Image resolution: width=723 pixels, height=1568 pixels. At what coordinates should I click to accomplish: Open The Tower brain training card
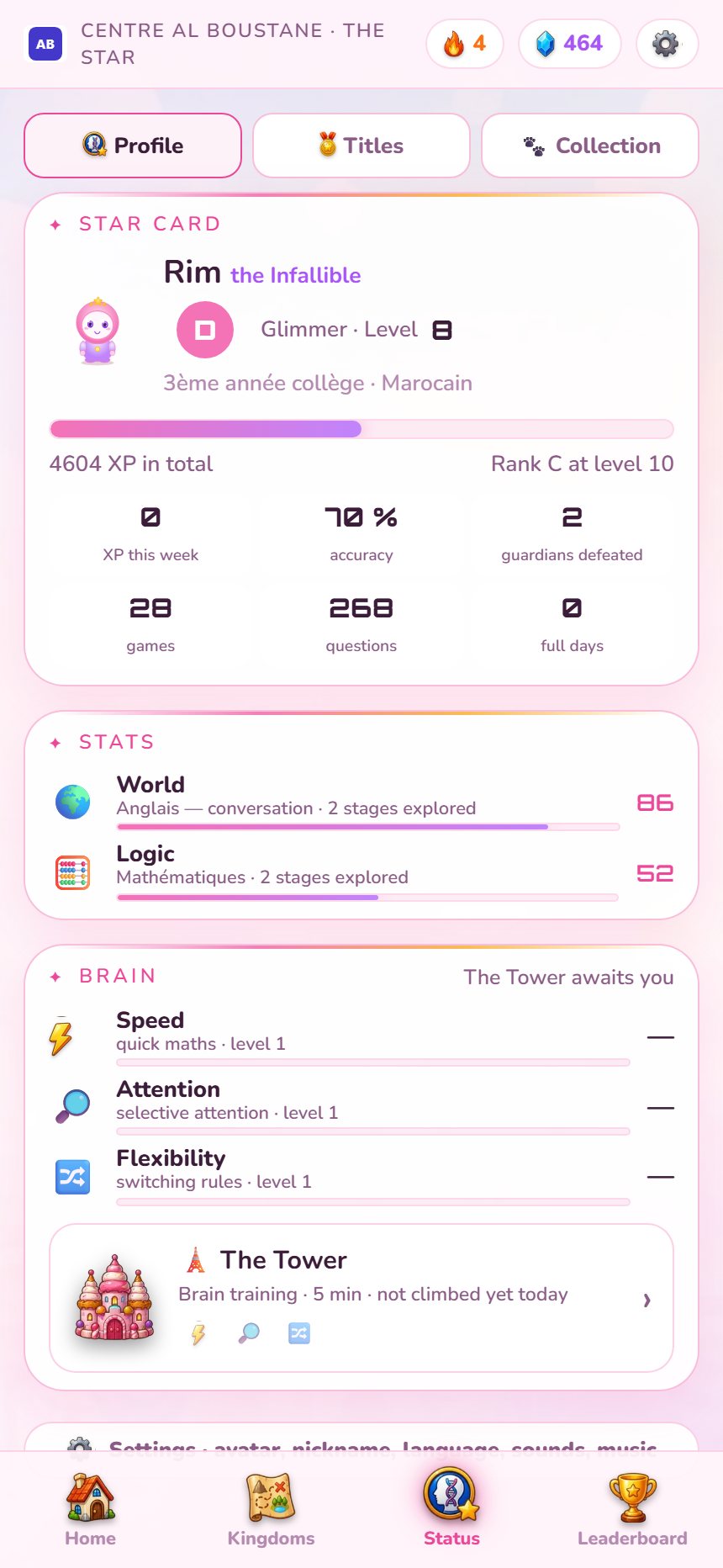pyautogui.click(x=361, y=1298)
